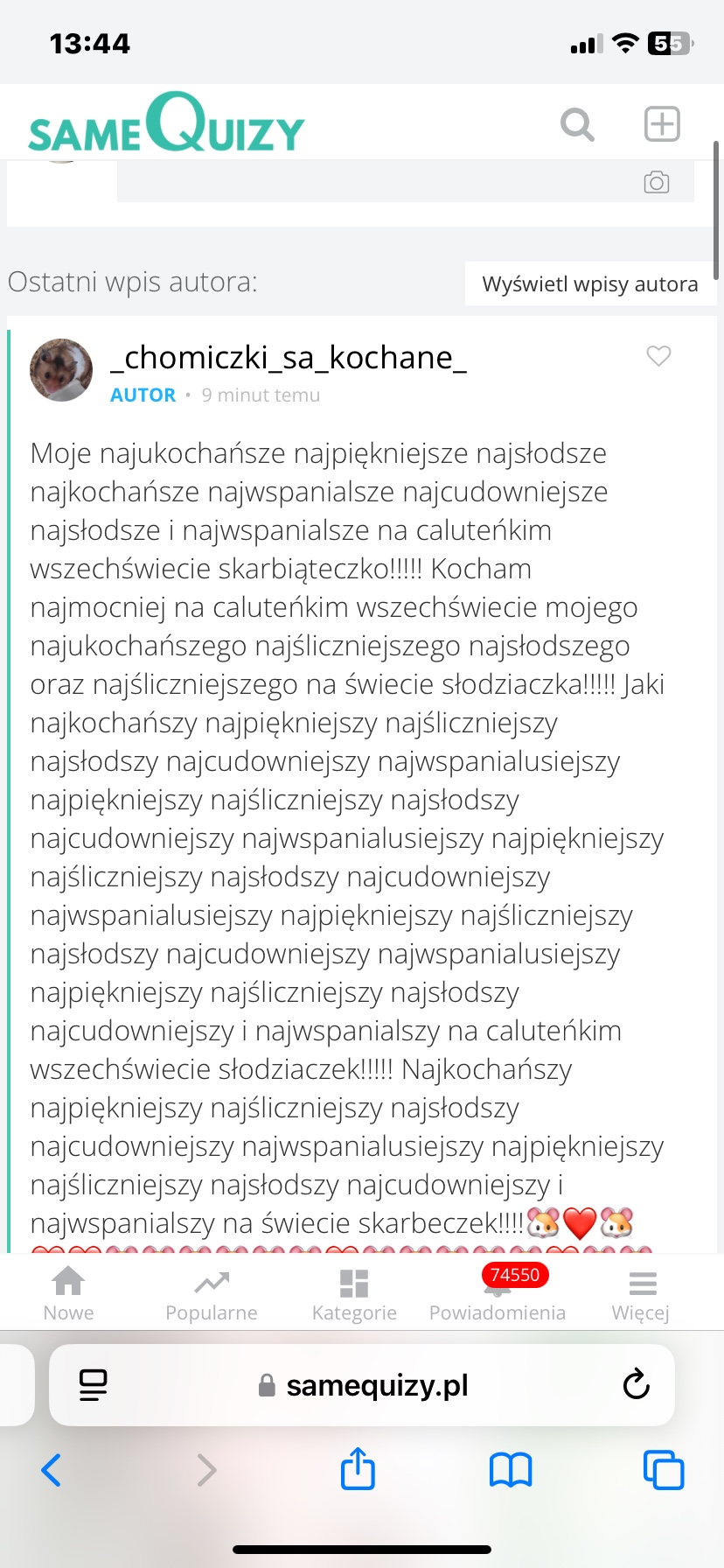Open _chomiczki_sa_kochane_ profile name
The height and width of the screenshot is (1568, 724).
pyautogui.click(x=289, y=358)
